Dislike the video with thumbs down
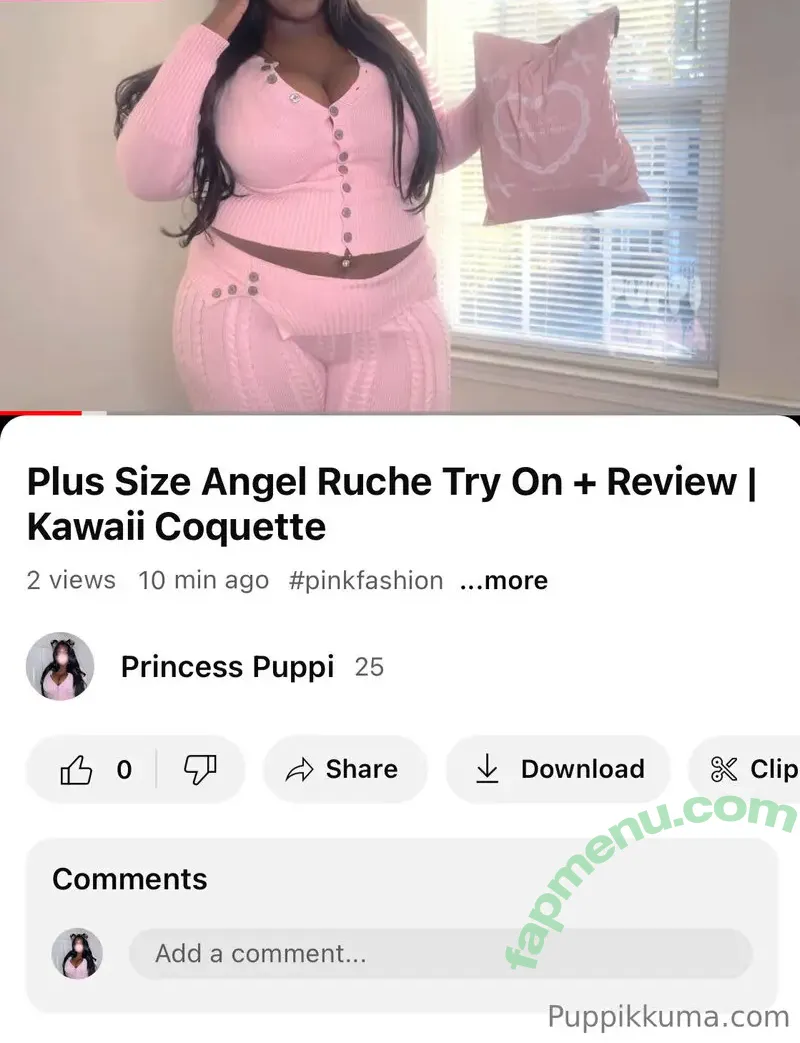Image resolution: width=800 pixels, height=1043 pixels. click(x=200, y=769)
